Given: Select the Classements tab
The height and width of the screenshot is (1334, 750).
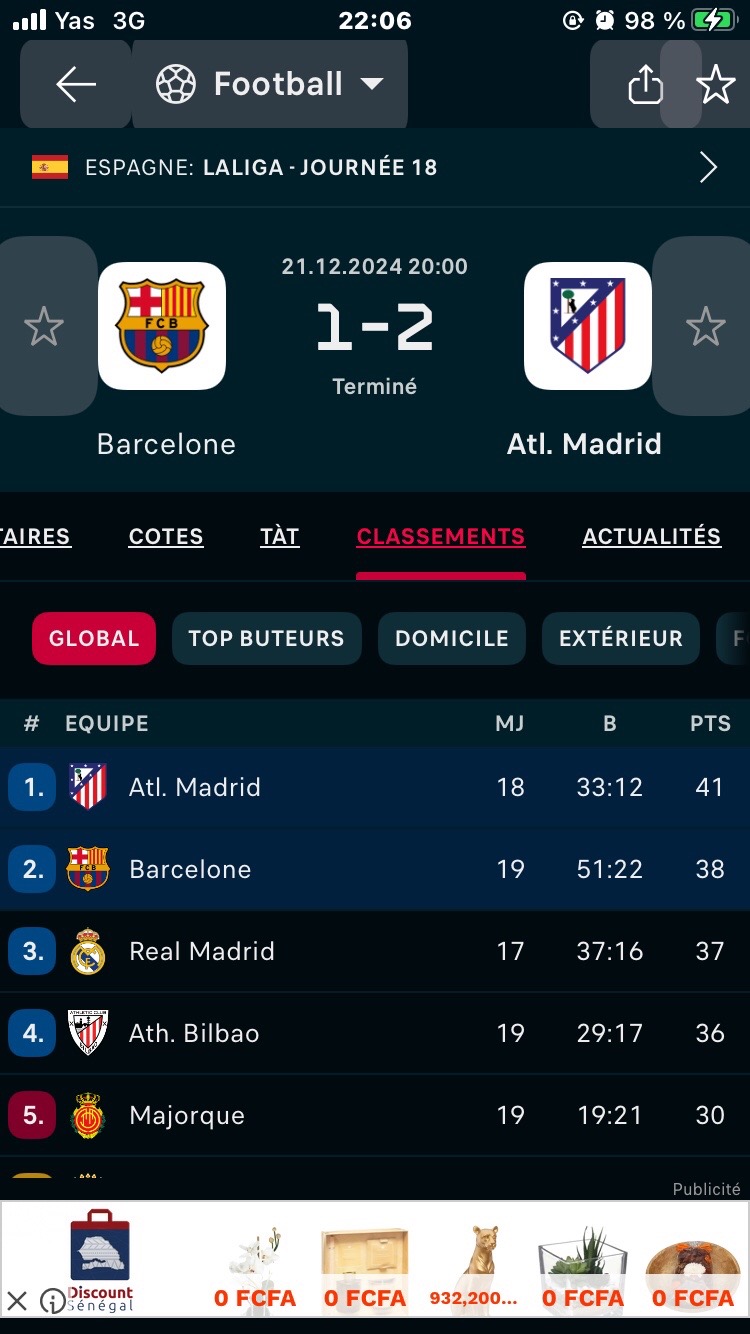Looking at the screenshot, I should [441, 537].
